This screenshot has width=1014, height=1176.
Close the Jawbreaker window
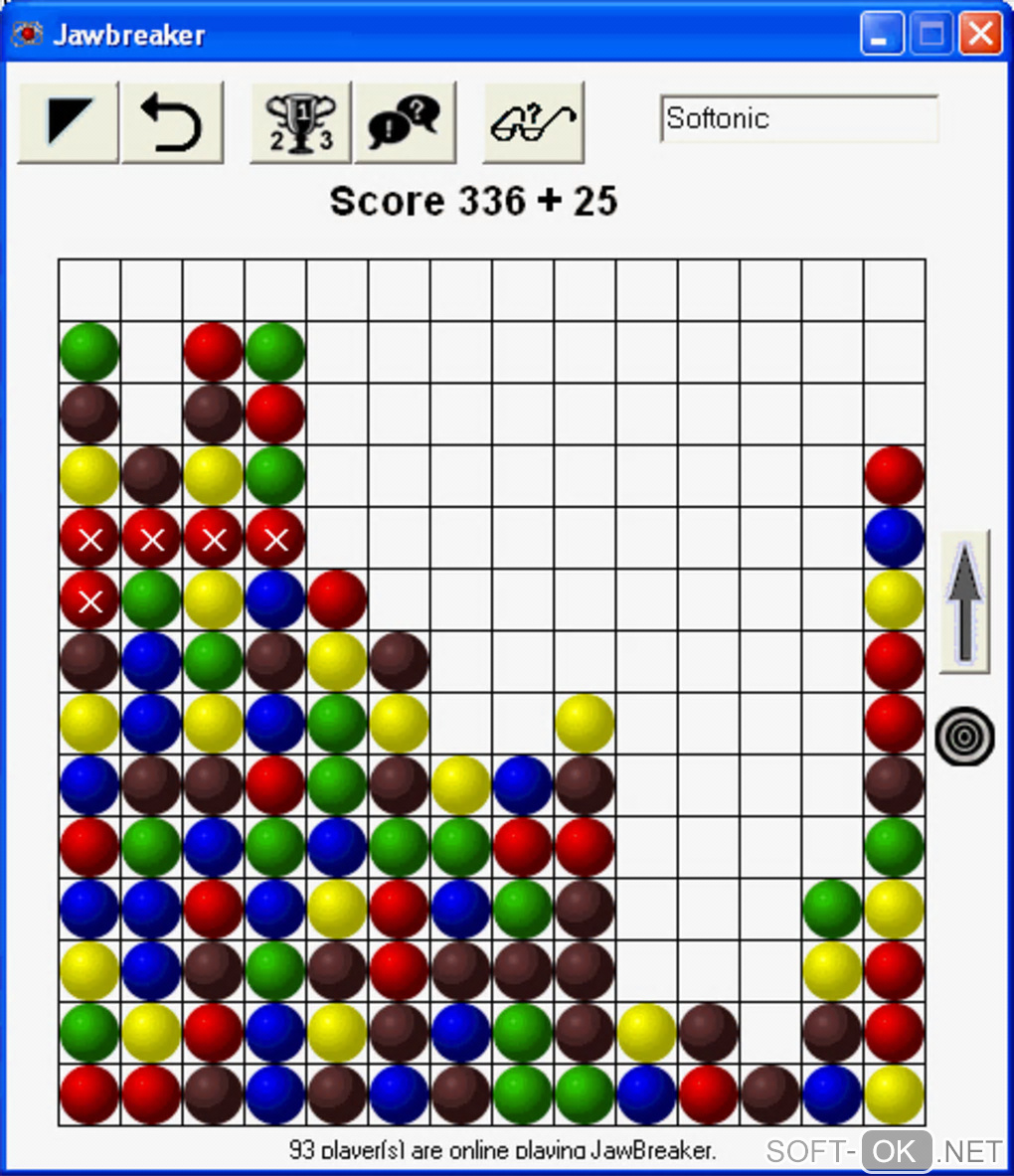[x=979, y=36]
